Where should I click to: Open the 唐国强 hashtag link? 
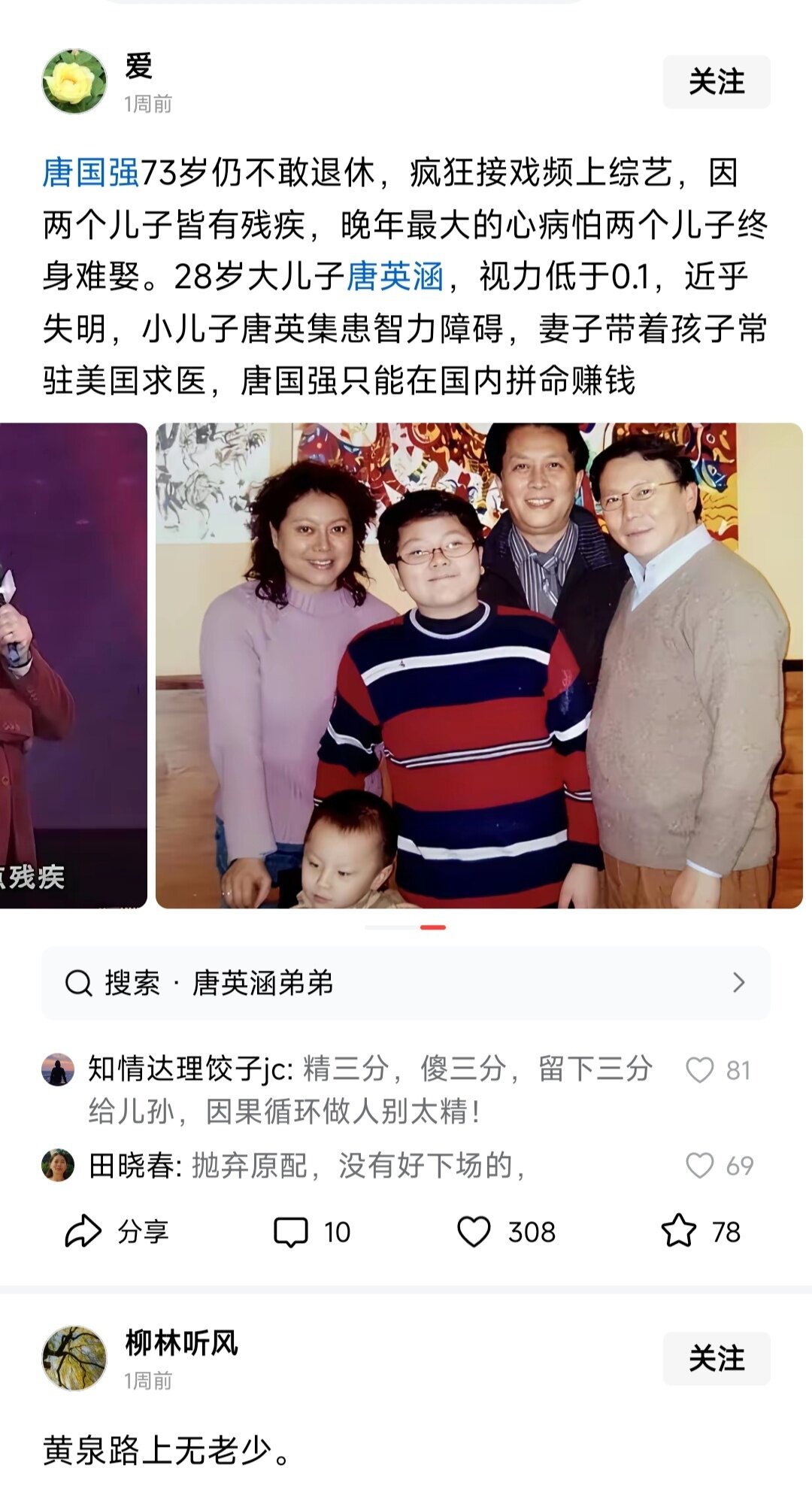tap(91, 172)
